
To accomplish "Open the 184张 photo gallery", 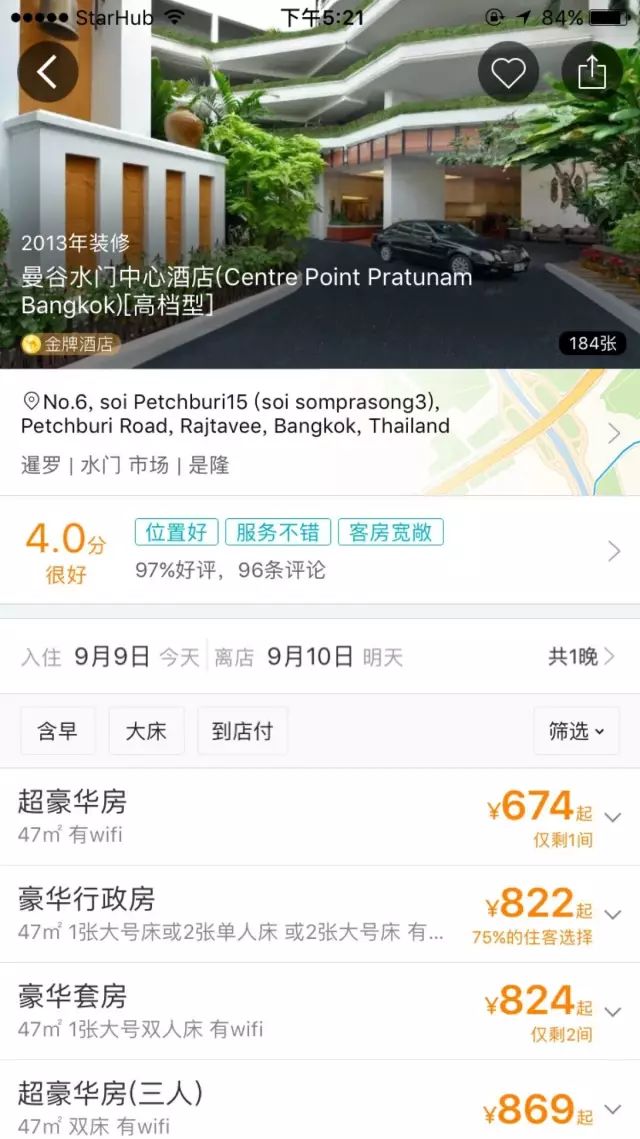I will [x=592, y=343].
